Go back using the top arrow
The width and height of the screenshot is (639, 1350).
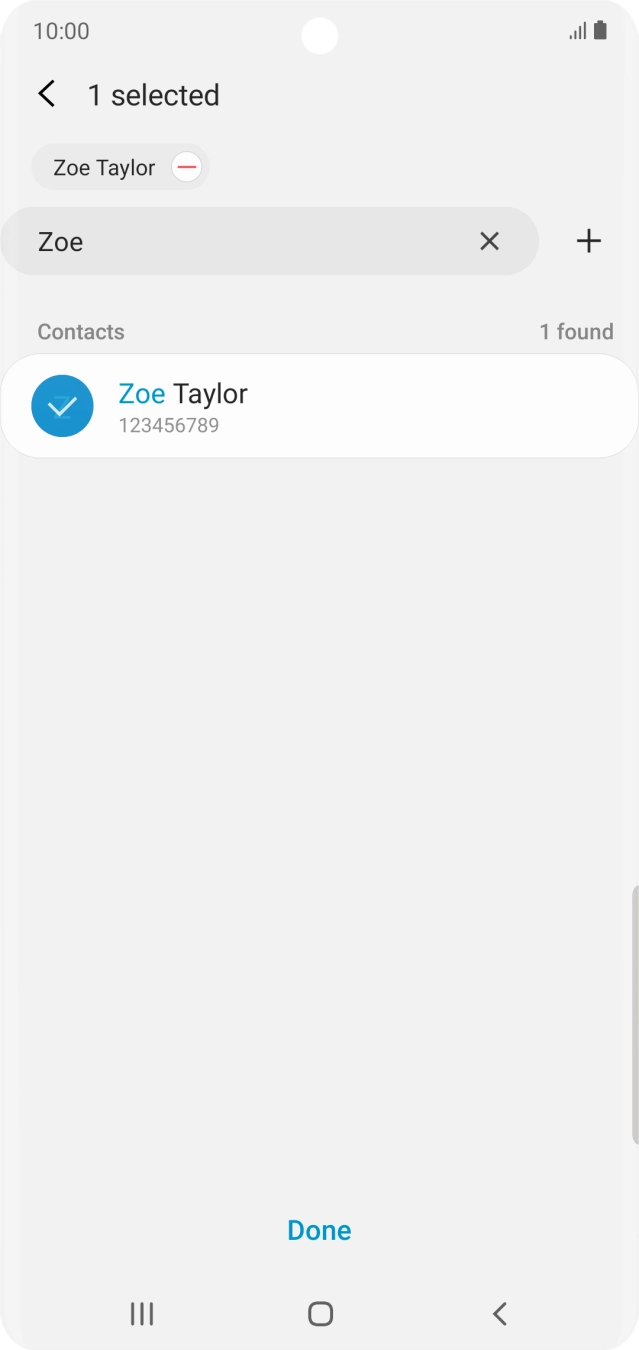tap(46, 95)
